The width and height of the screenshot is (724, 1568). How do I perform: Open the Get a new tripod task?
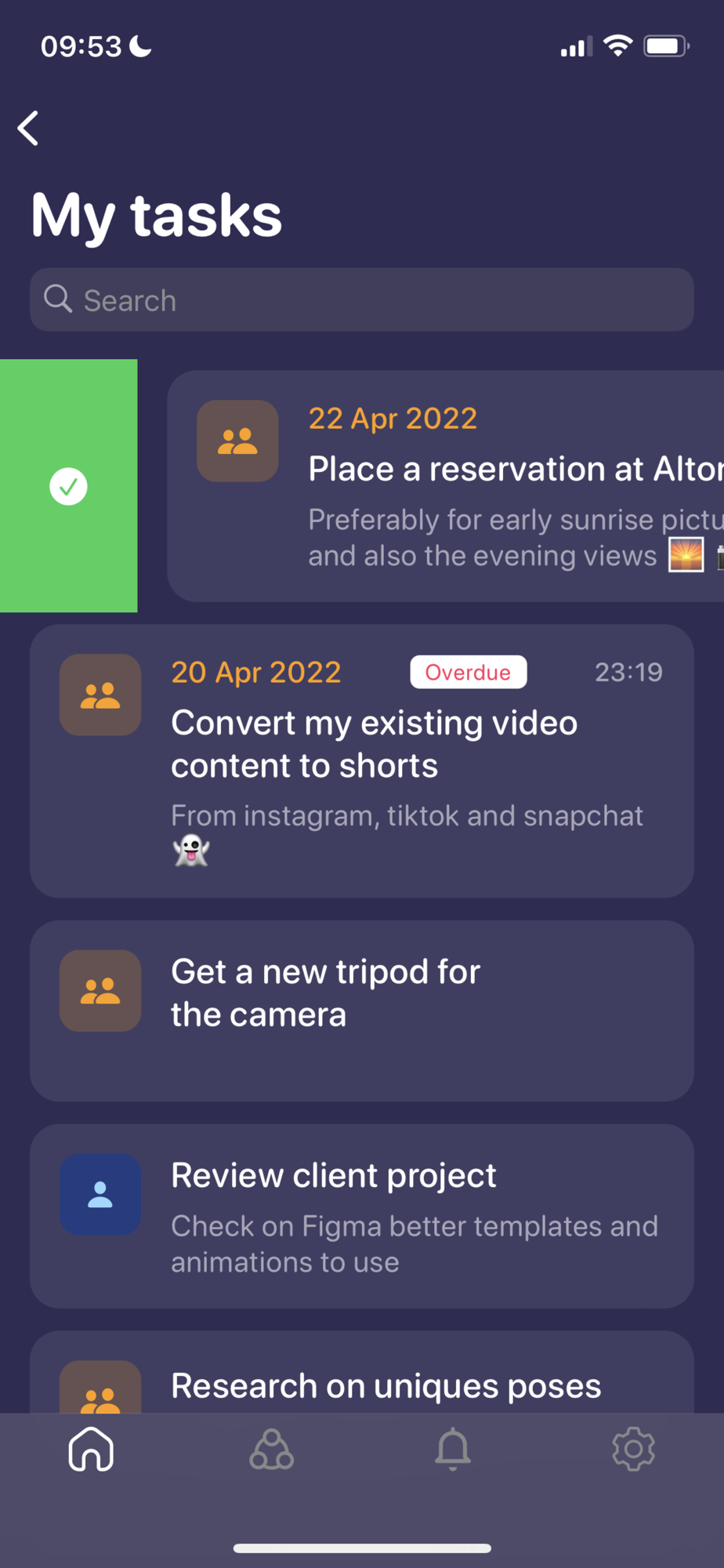pyautogui.click(x=362, y=1011)
